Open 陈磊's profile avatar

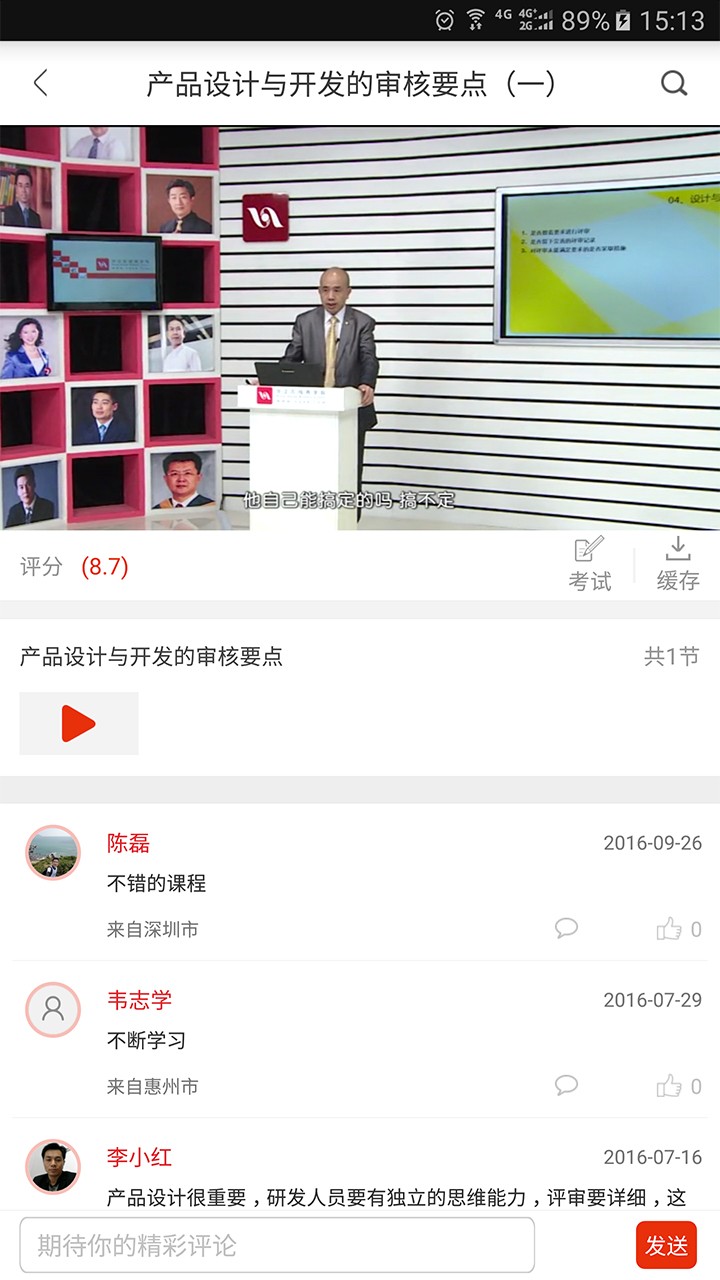pyautogui.click(x=53, y=853)
